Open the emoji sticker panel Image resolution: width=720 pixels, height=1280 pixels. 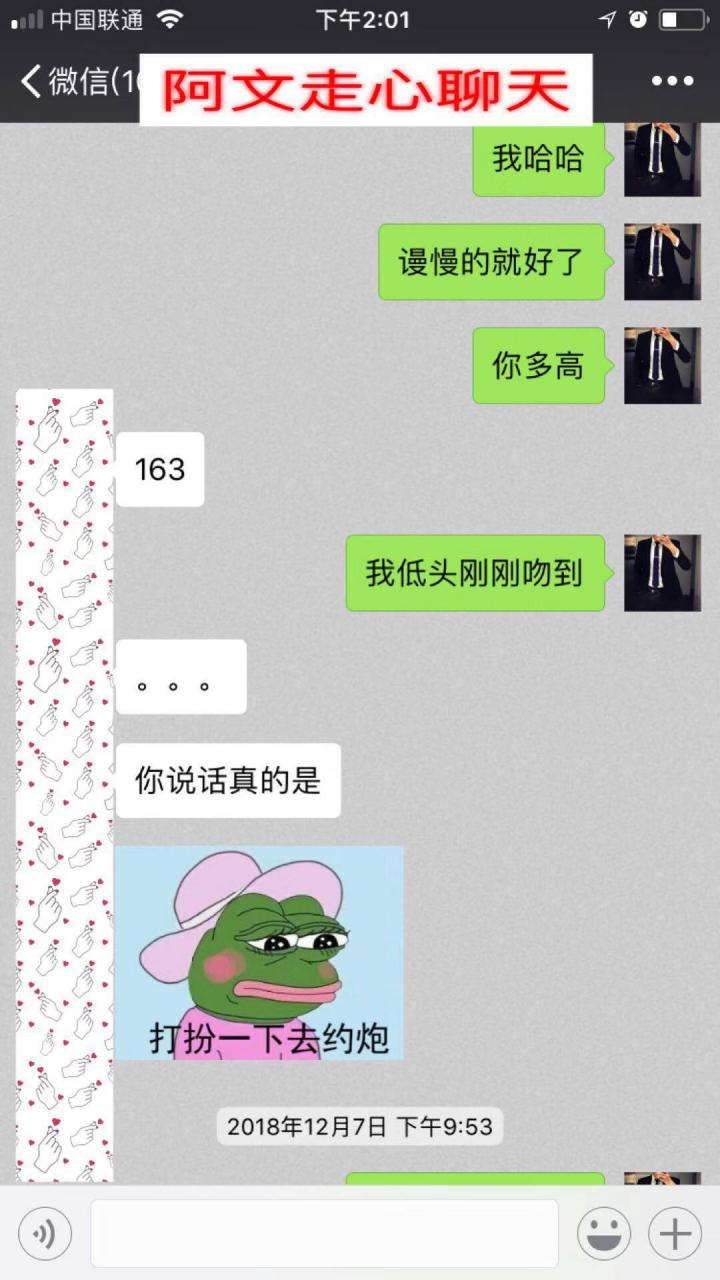[604, 1233]
